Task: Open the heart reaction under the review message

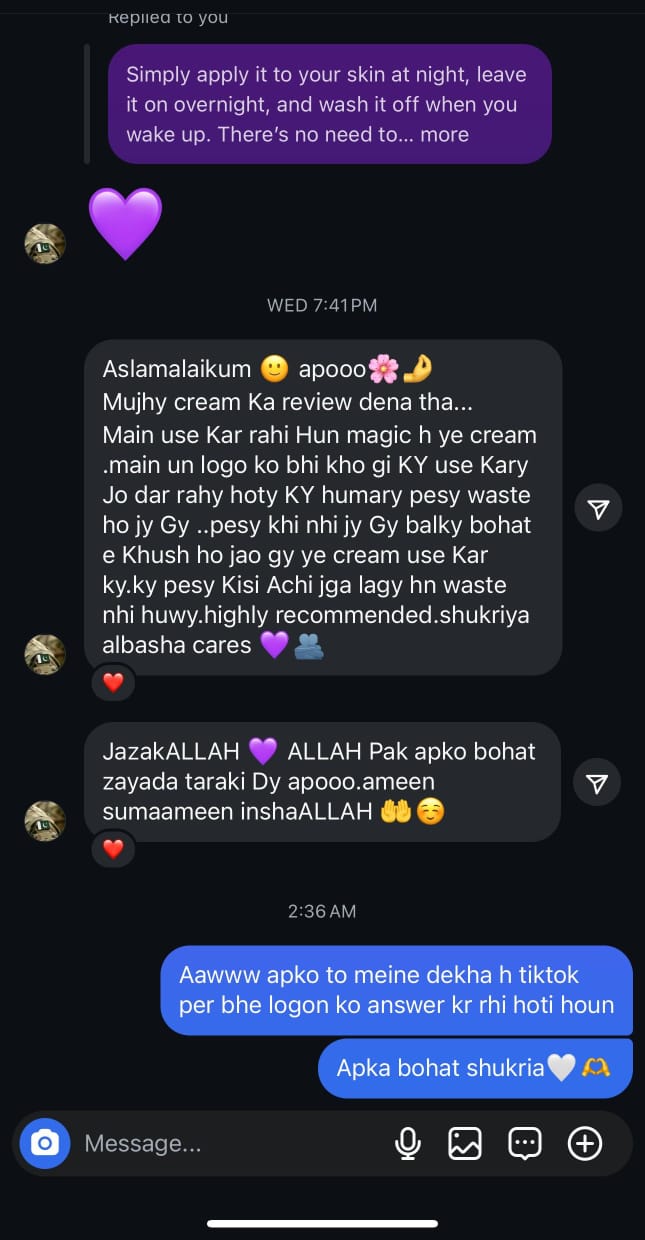Action: [x=113, y=683]
